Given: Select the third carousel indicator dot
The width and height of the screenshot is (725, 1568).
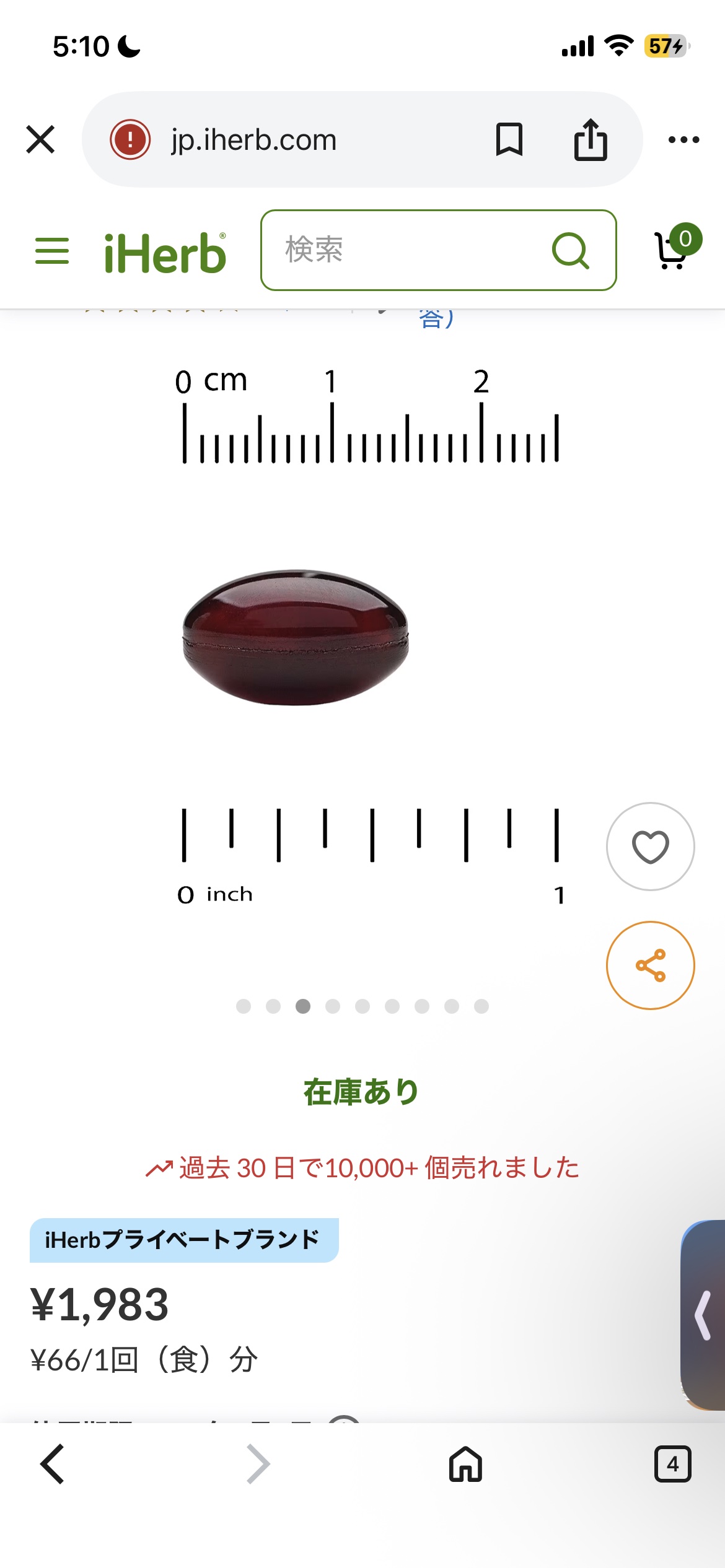Looking at the screenshot, I should click(304, 1007).
